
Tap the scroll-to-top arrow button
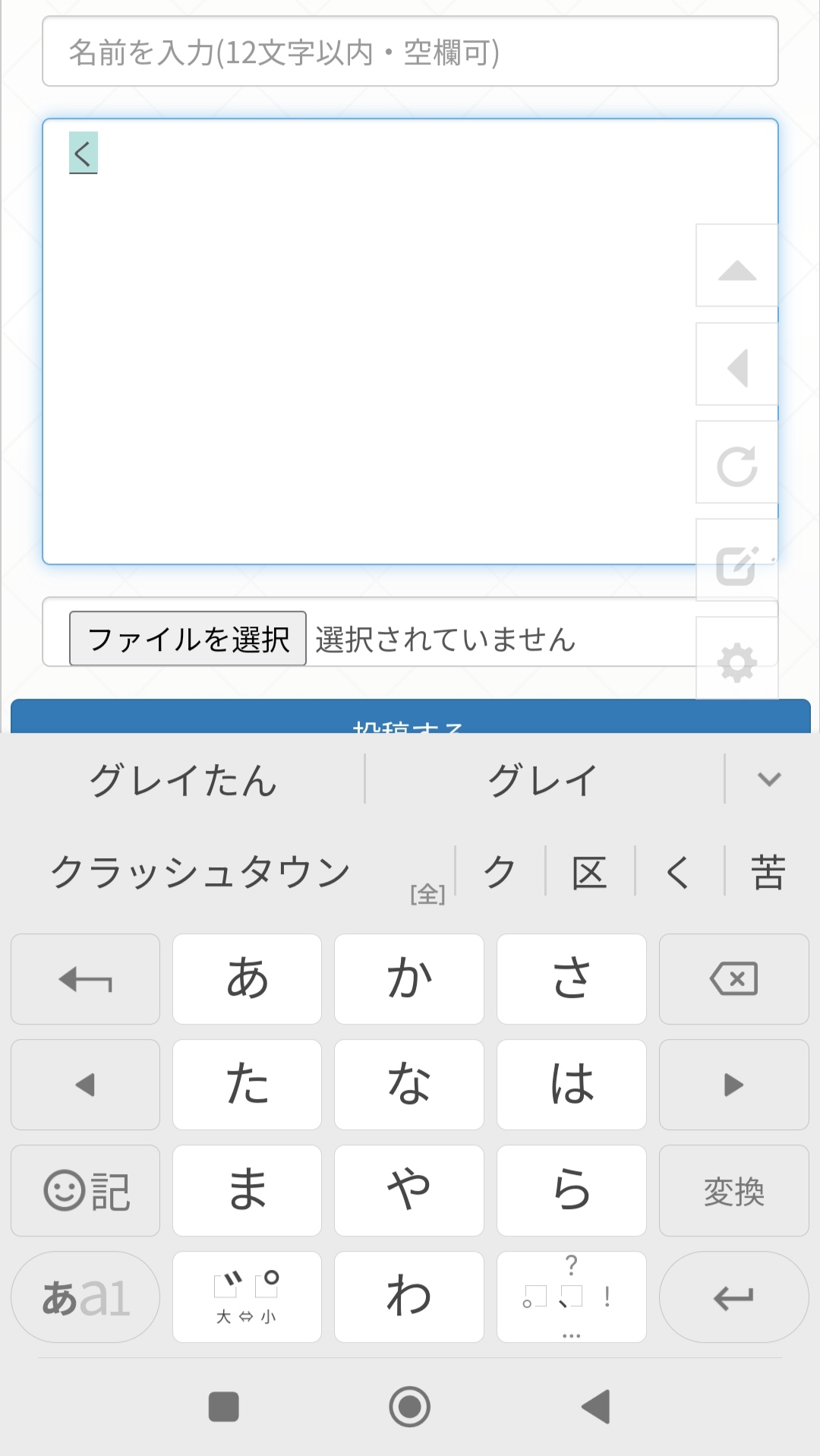point(736,266)
